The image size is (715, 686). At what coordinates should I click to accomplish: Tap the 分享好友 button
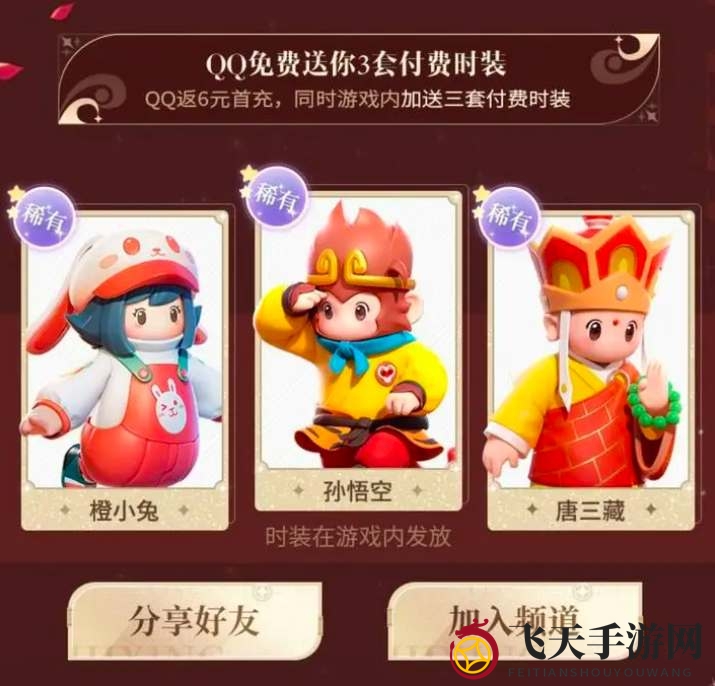tap(195, 620)
